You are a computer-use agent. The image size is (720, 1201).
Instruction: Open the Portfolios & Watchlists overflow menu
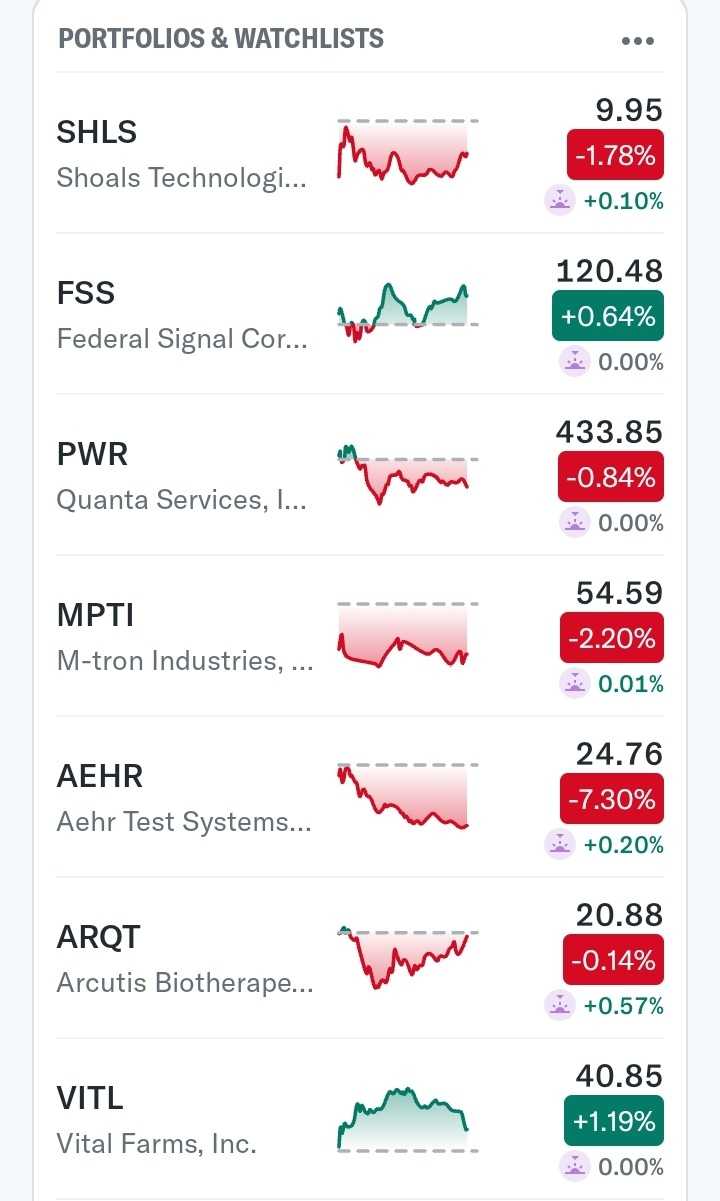[637, 41]
